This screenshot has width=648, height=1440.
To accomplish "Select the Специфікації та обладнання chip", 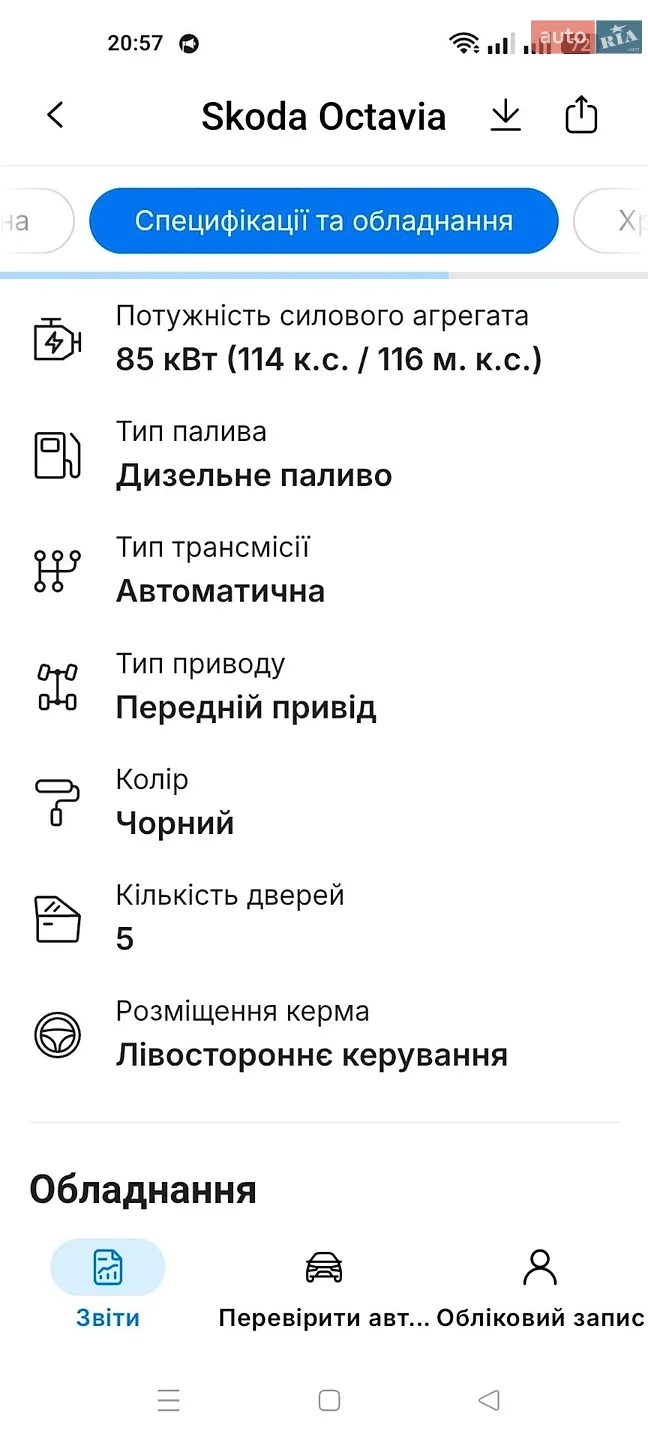I will click(x=323, y=221).
